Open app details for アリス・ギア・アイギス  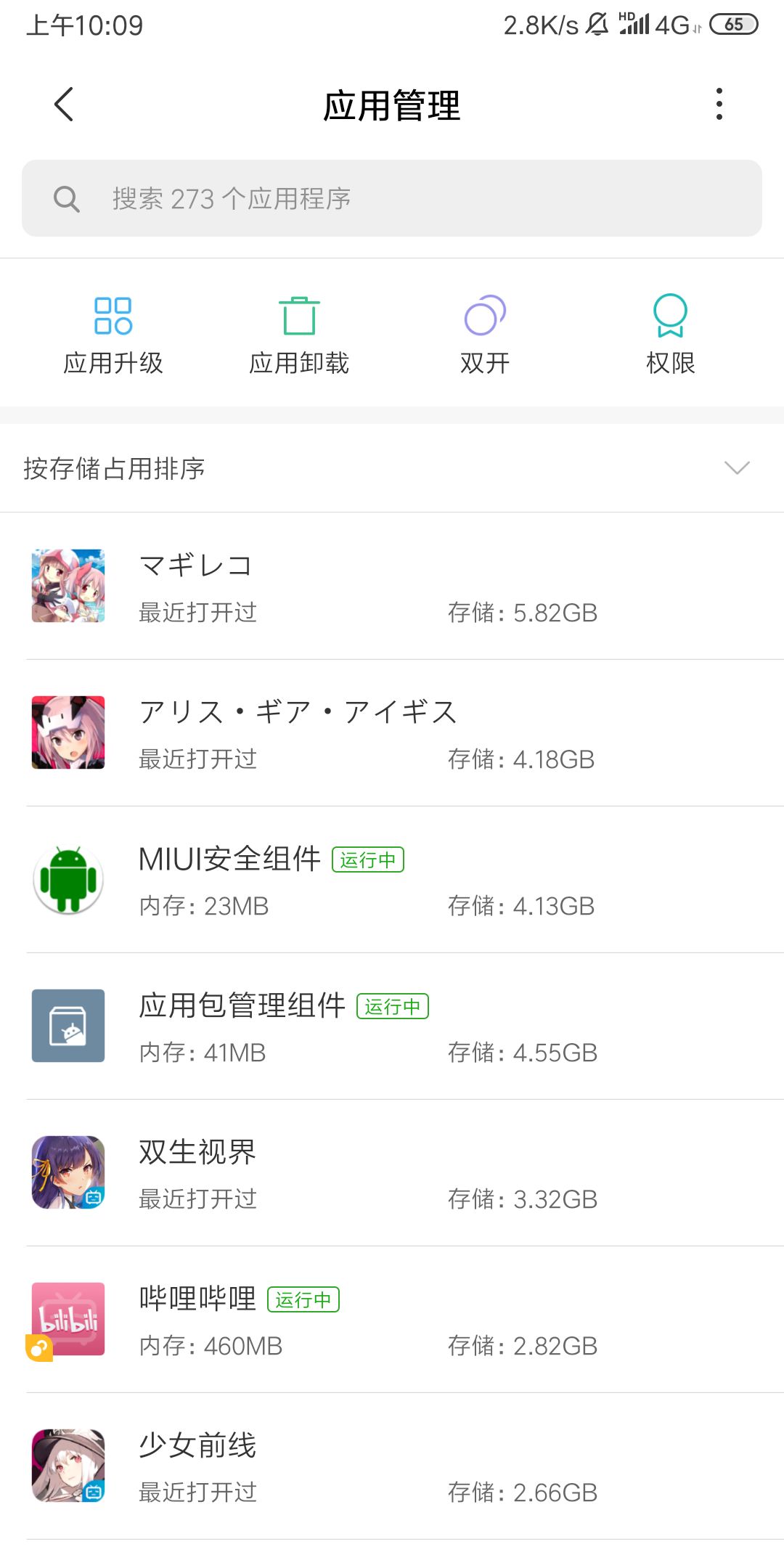coord(392,732)
